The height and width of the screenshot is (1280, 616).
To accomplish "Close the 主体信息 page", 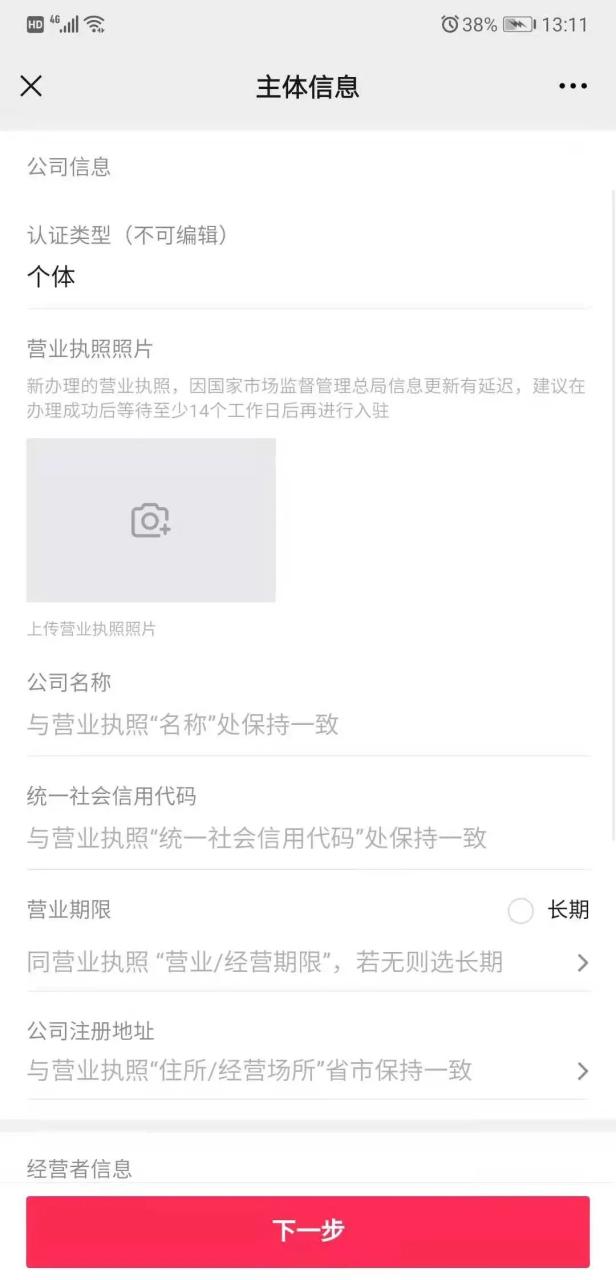I will 31,86.
